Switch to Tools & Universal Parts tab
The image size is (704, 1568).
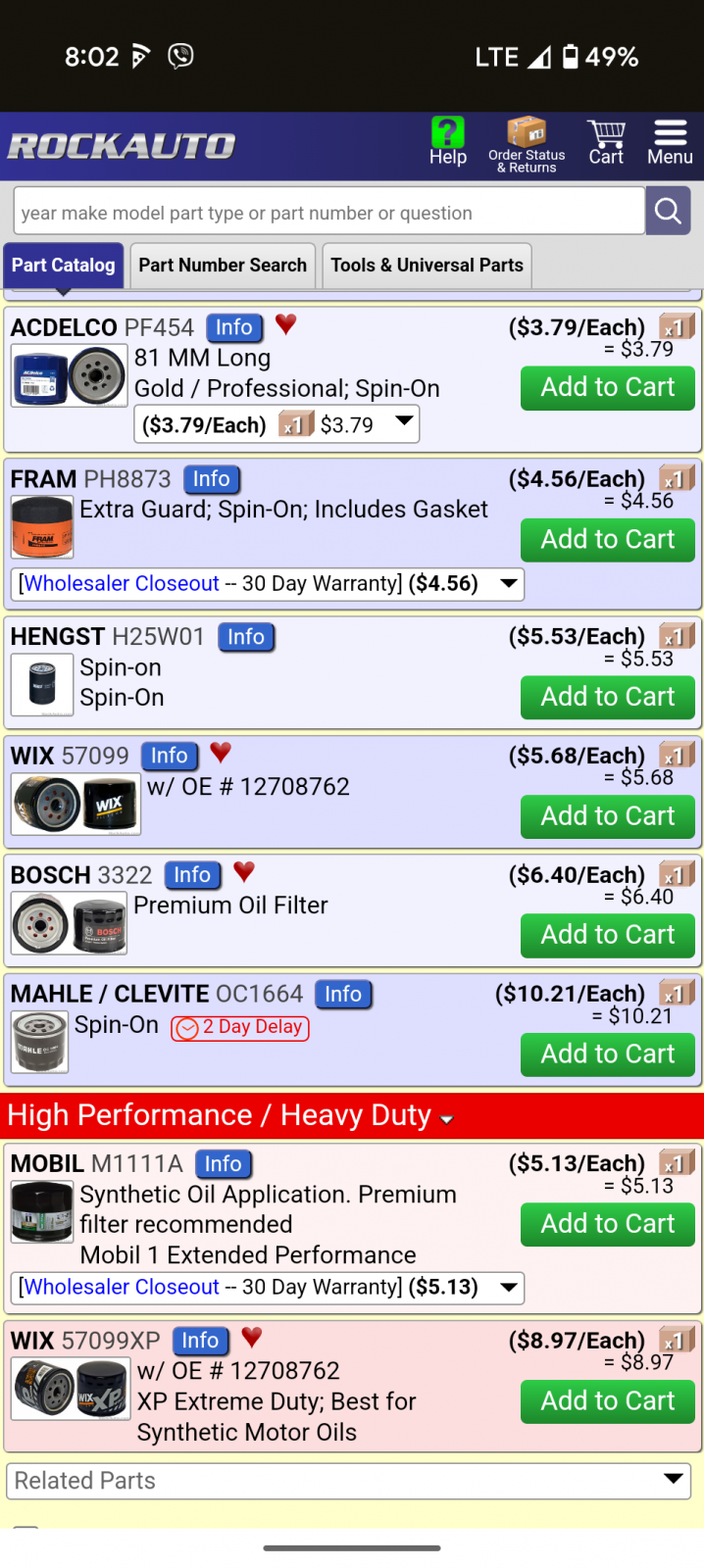coord(427,266)
